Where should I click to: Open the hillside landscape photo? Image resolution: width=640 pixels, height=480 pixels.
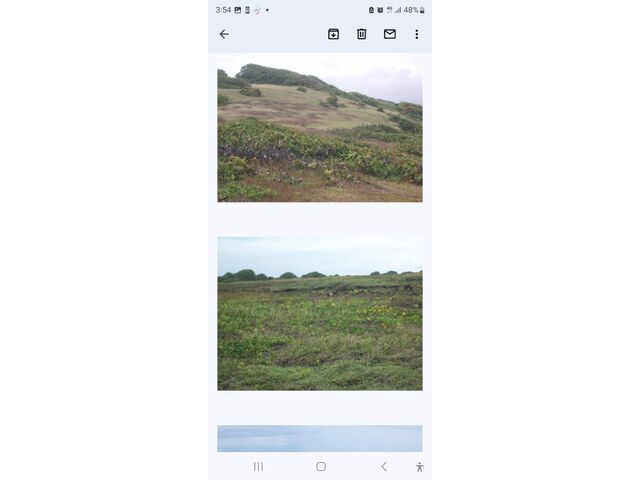pos(320,128)
